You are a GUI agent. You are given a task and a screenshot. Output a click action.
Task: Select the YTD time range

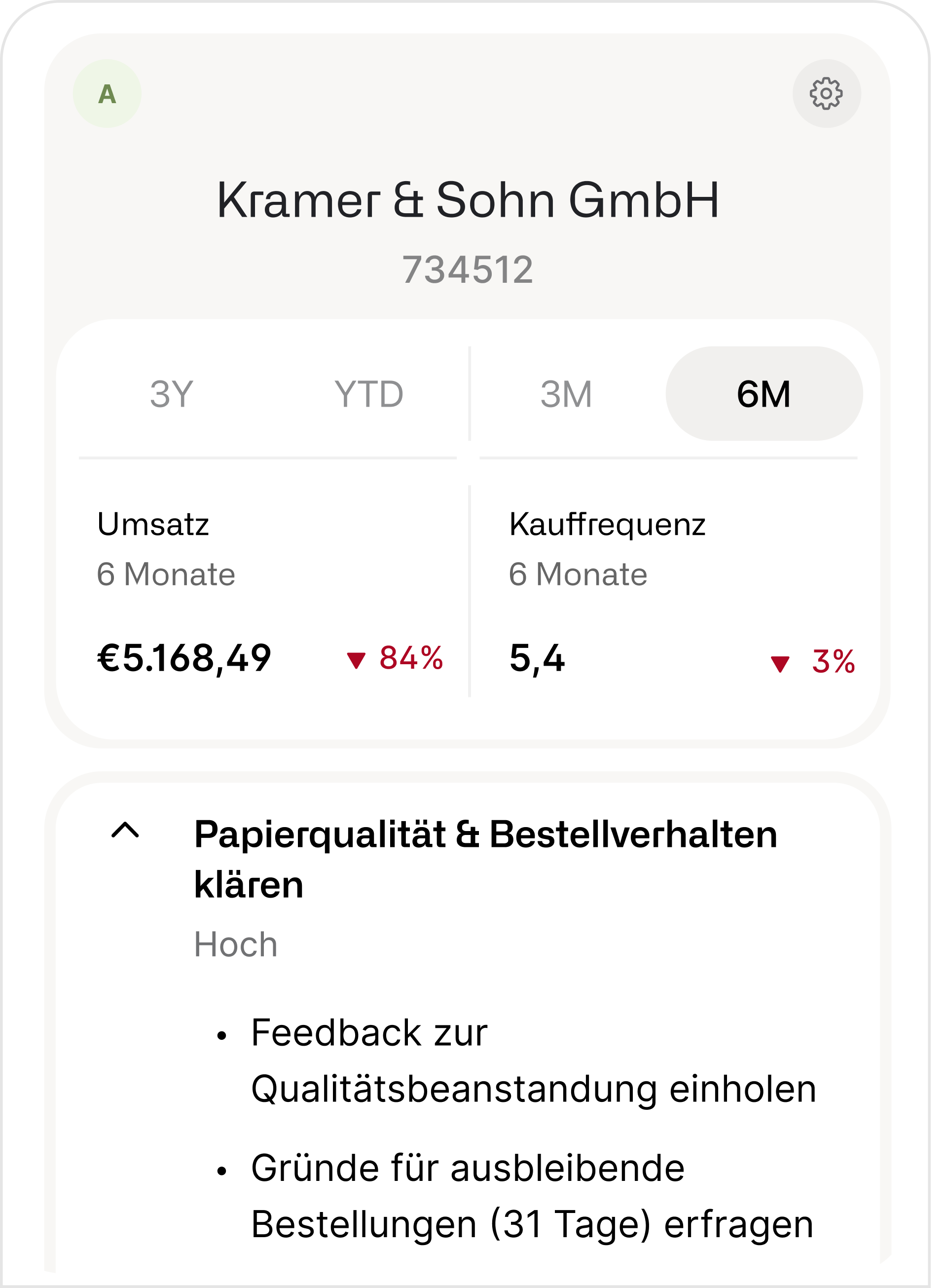pyautogui.click(x=368, y=393)
